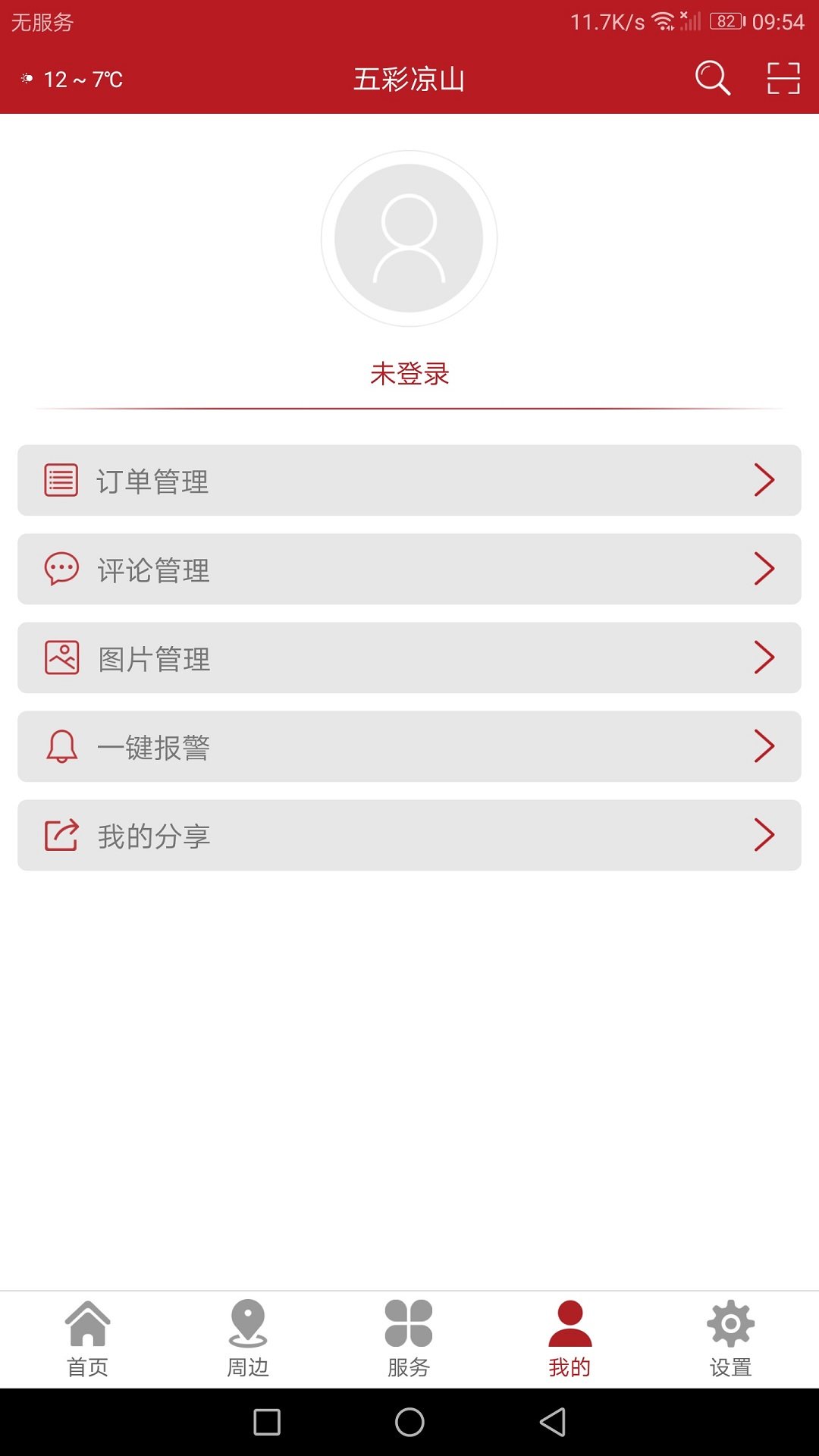Viewport: 819px width, 1456px height.
Task: Tap the default profile avatar
Action: (409, 238)
